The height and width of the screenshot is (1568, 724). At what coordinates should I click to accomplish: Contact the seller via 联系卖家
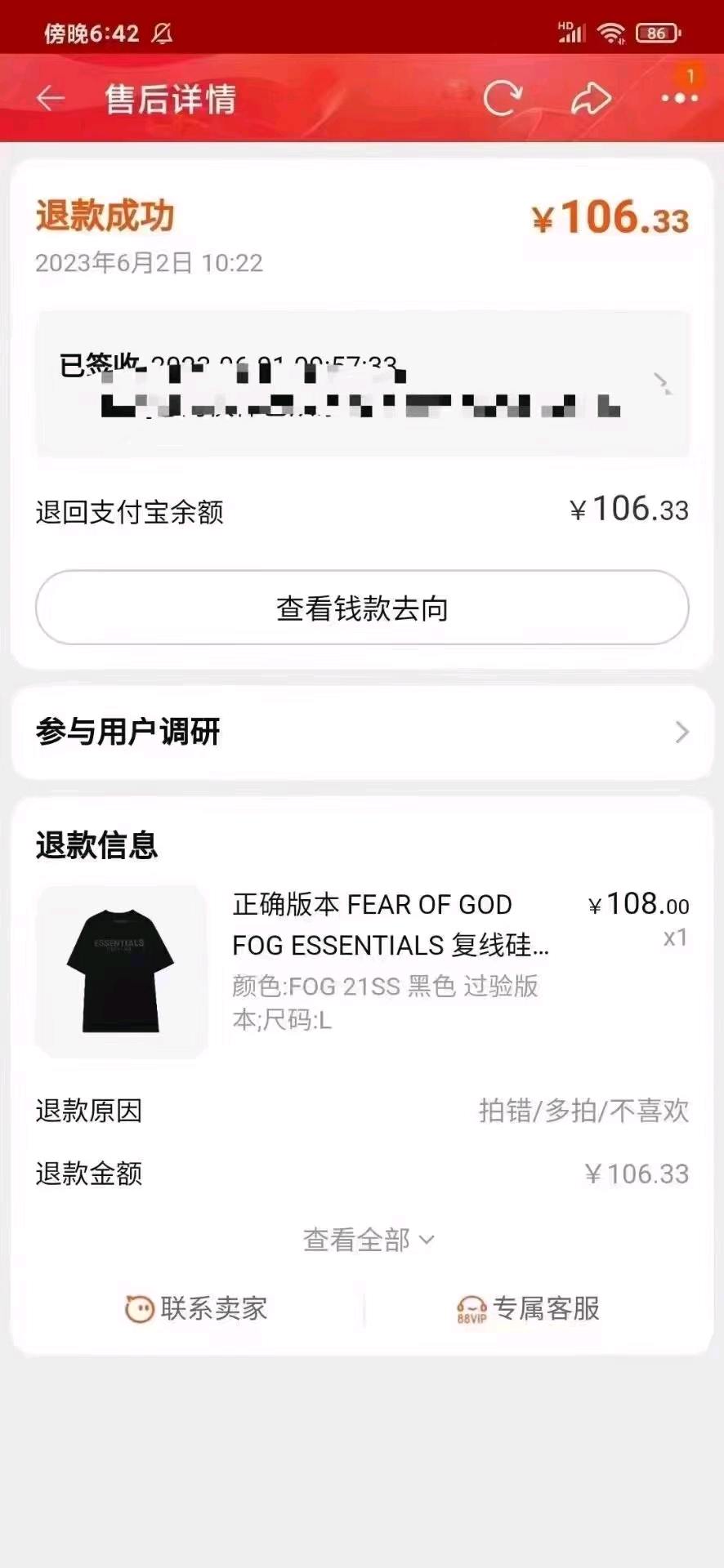(196, 1308)
